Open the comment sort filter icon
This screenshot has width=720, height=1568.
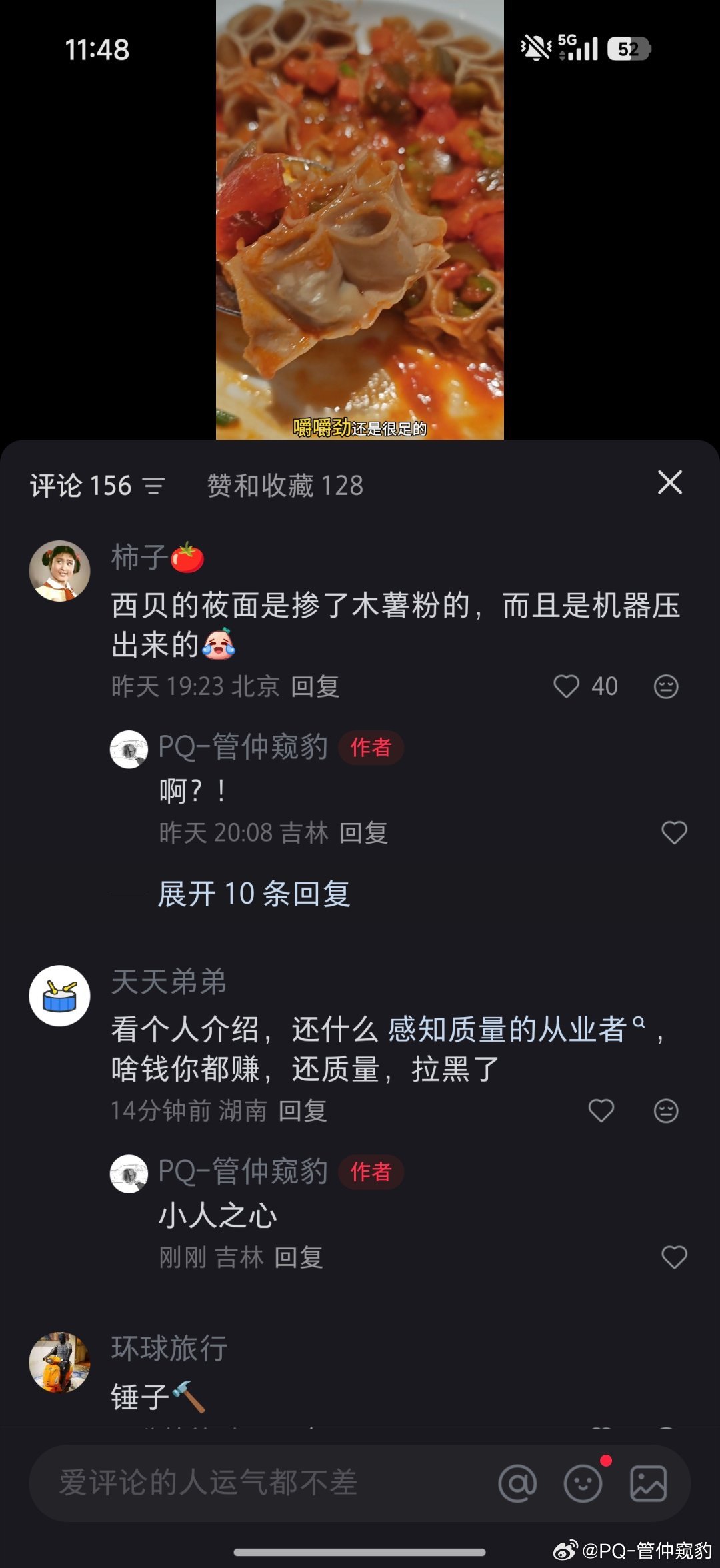154,486
